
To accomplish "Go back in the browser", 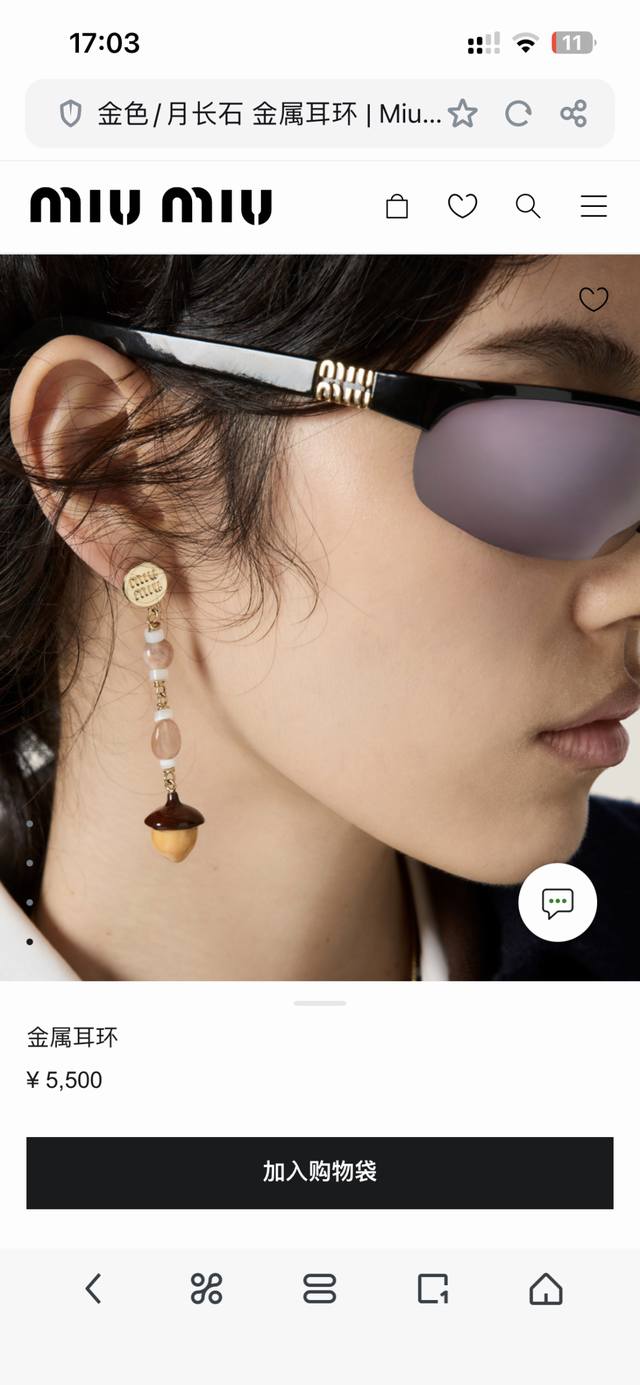I will pyautogui.click(x=93, y=1289).
